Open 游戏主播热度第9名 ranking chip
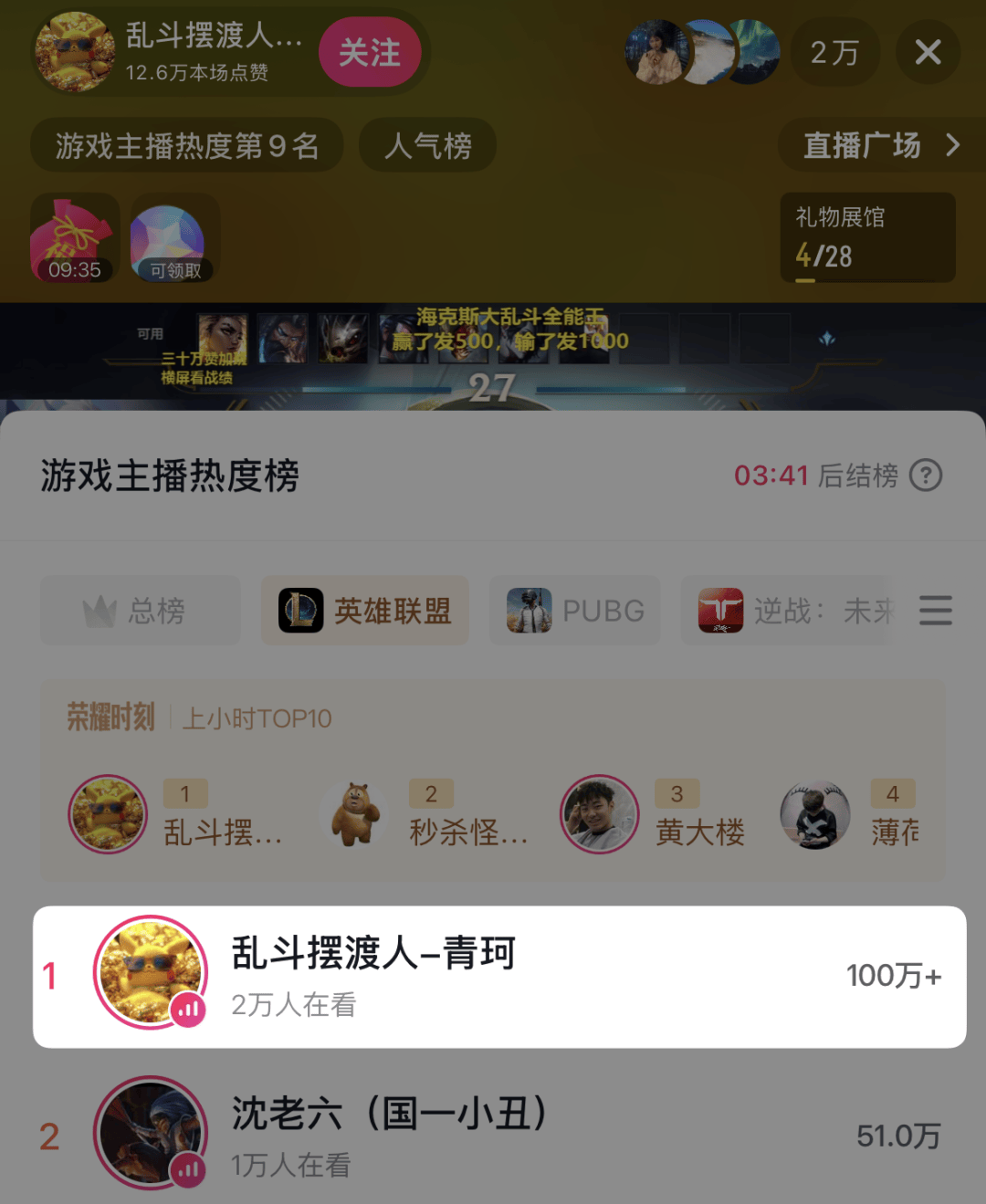Image resolution: width=986 pixels, height=1204 pixels. point(187,145)
